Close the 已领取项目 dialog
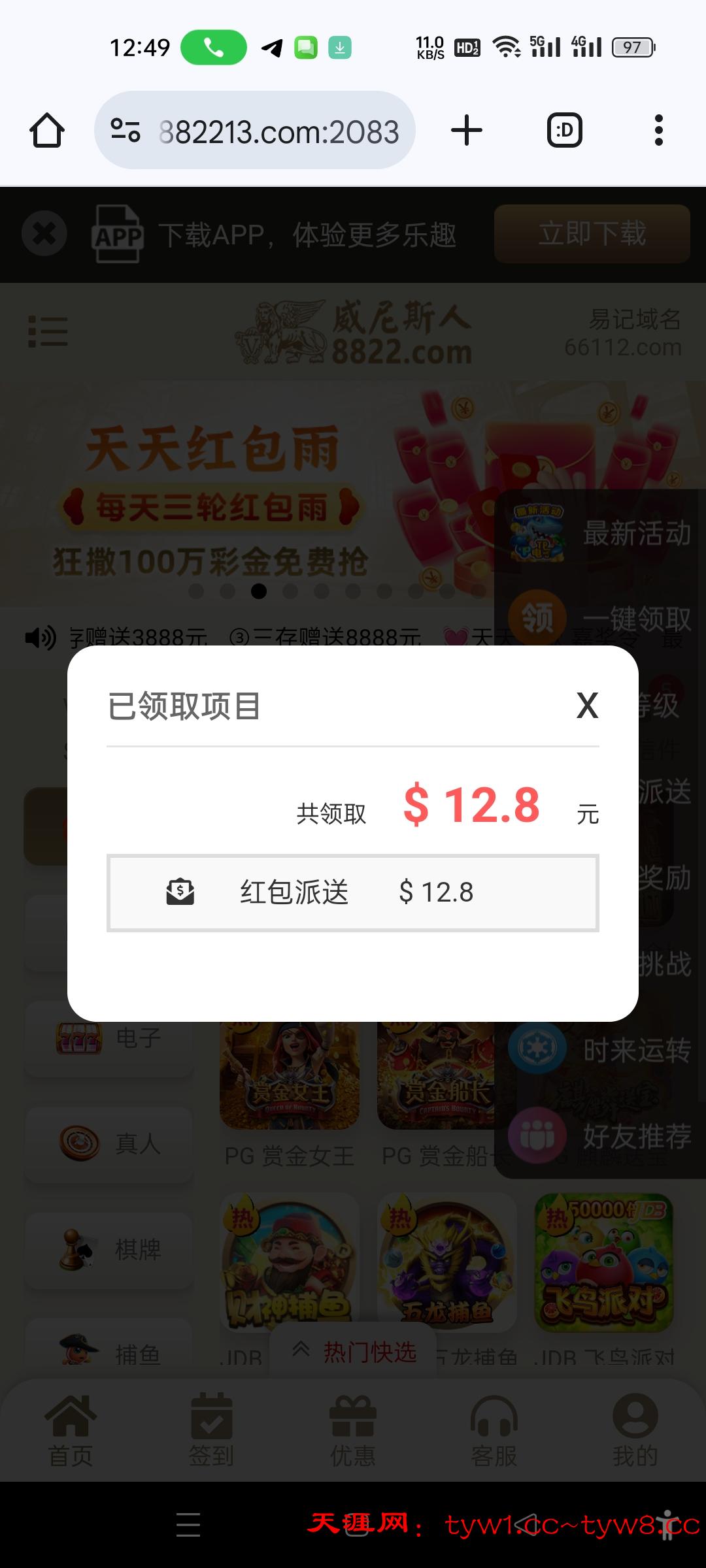Screen dimensions: 706x1568 click(587, 706)
